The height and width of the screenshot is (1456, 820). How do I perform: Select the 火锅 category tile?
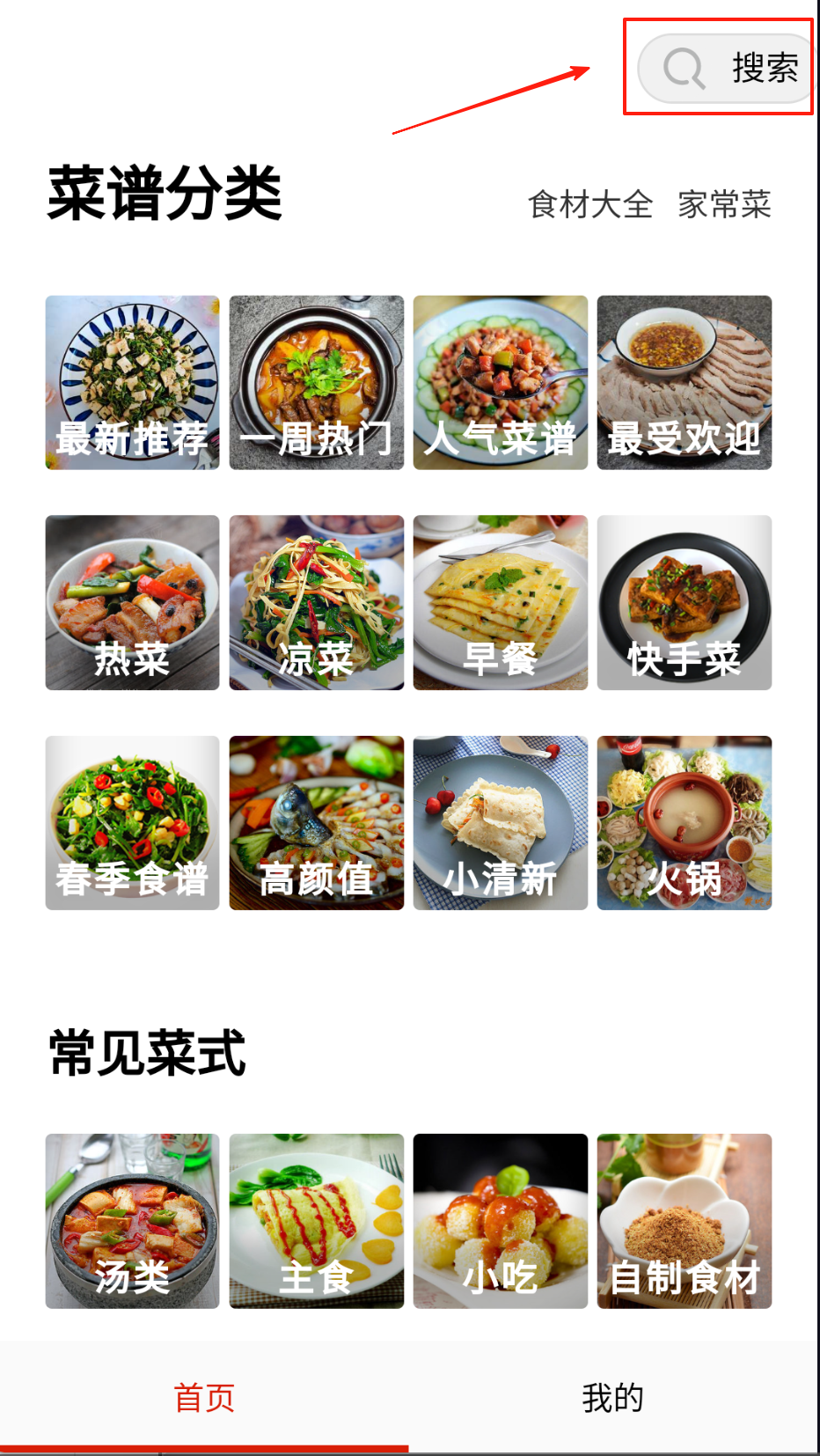685,822
